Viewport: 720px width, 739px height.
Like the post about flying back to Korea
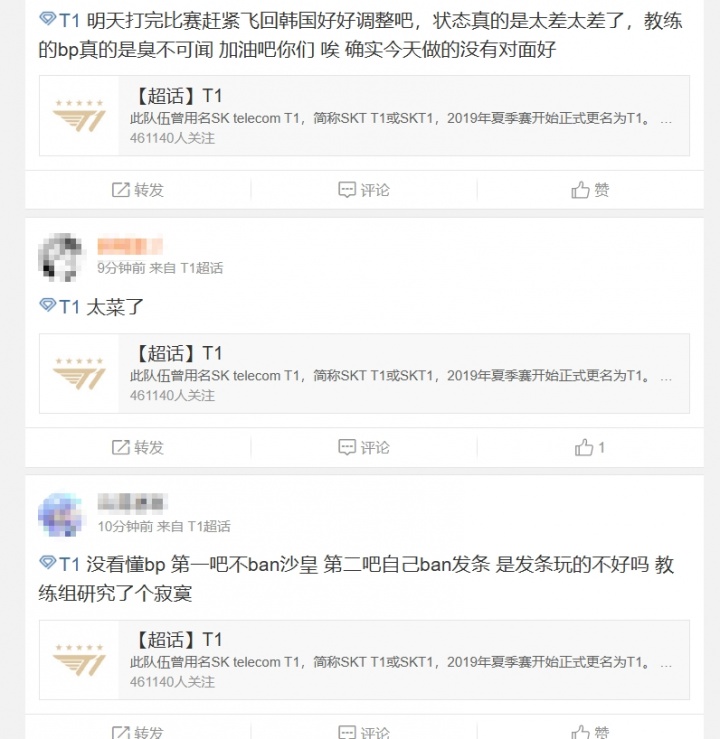coord(590,190)
